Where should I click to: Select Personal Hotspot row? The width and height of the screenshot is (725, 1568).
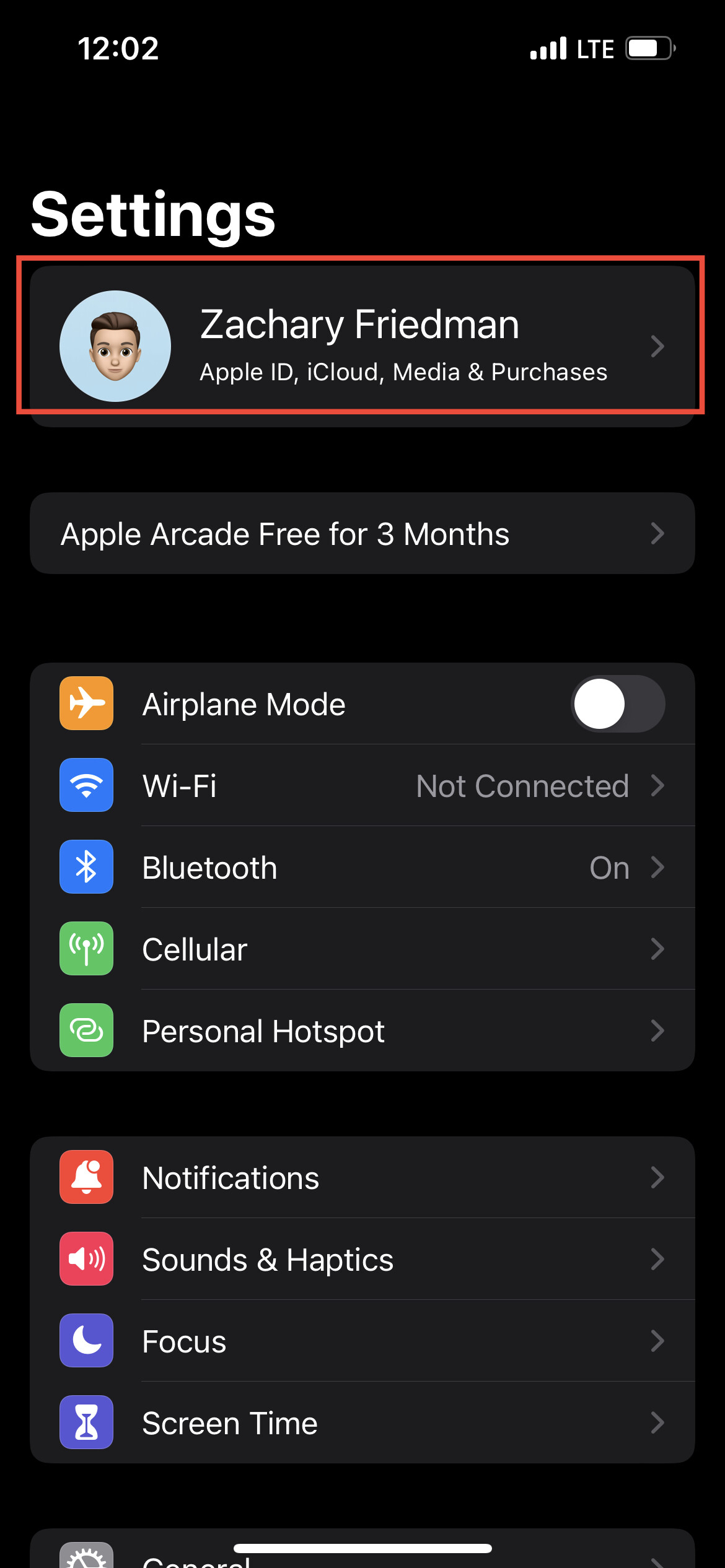[x=362, y=1031]
